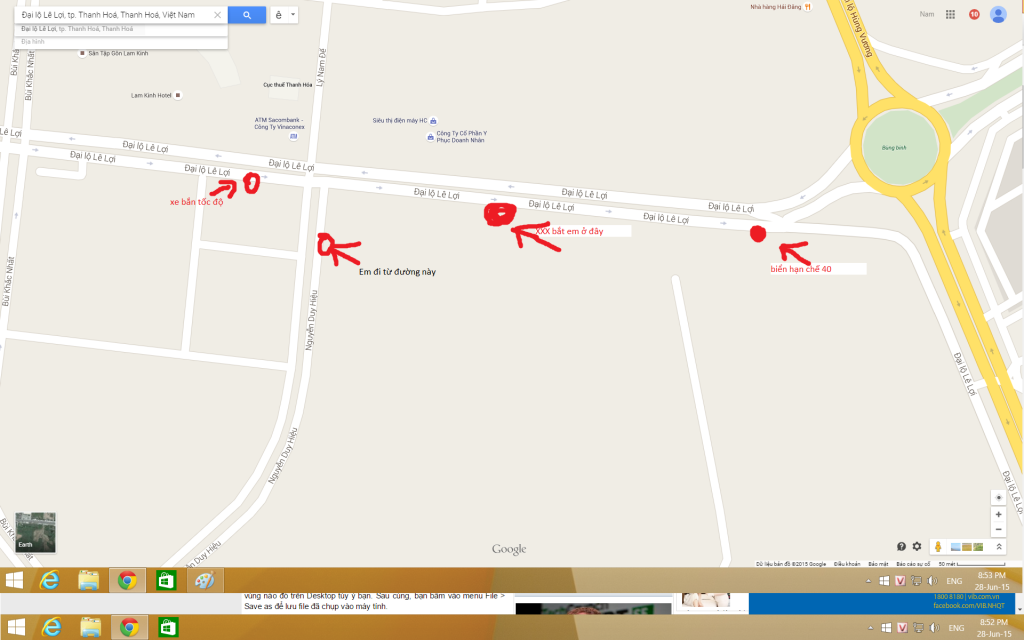Open Chrome from the taskbar
Screen dimensions: 1024x640
coord(127,580)
